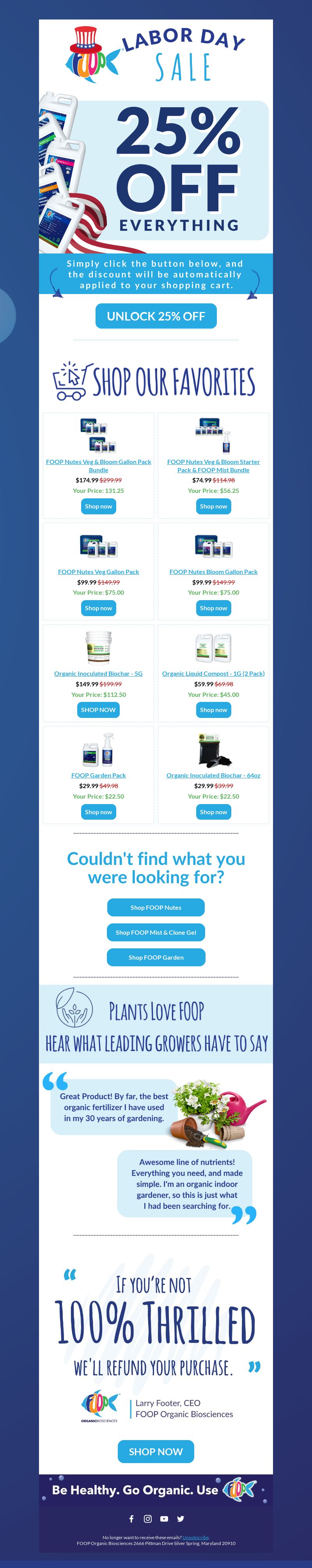312x1568 pixels.
Task: Open FOOP Nutes Veg & Bloom Gallon Pack Bundle link
Action: pyautogui.click(x=99, y=466)
